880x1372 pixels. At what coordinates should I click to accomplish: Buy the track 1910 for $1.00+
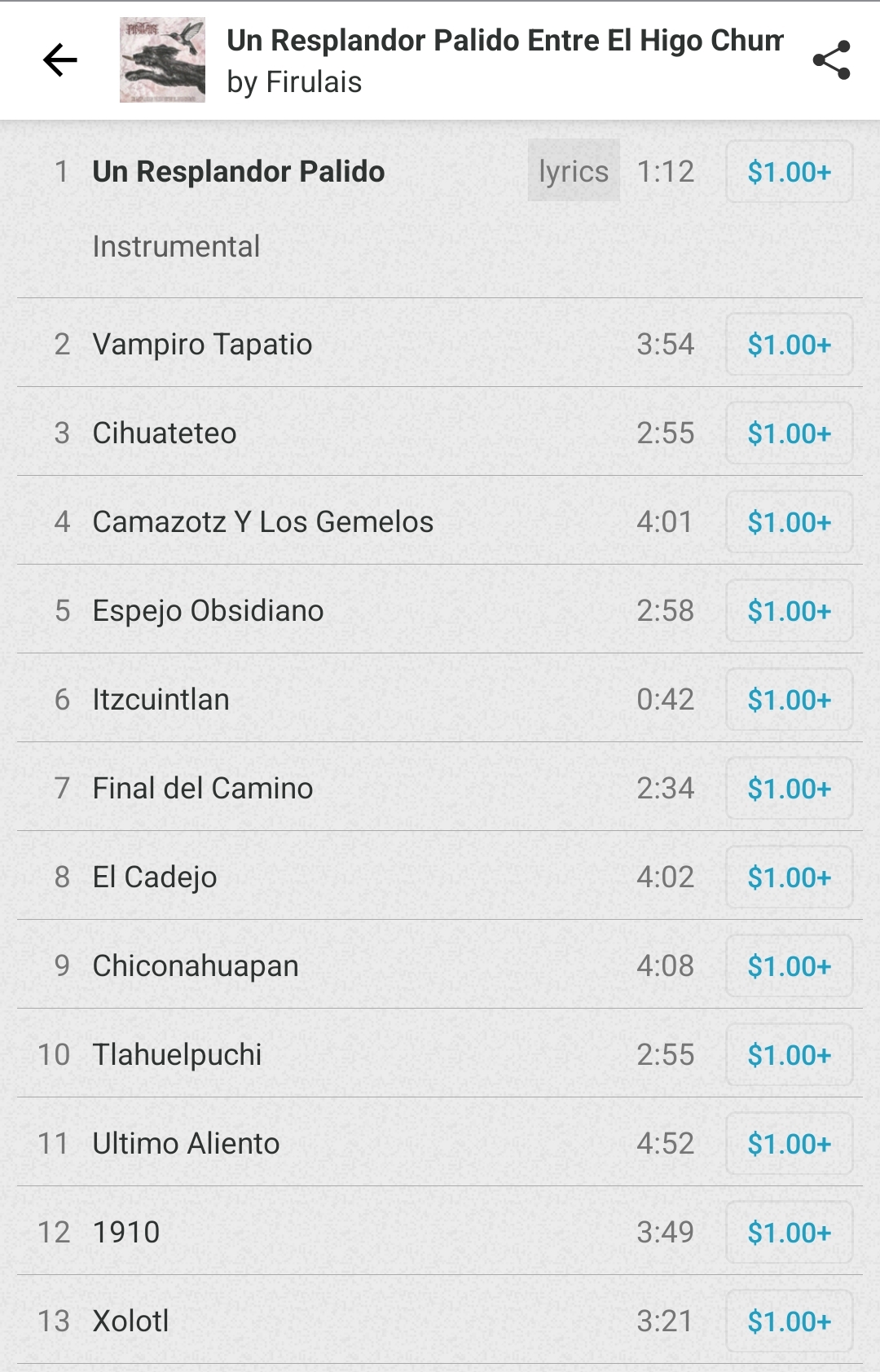pos(789,1233)
